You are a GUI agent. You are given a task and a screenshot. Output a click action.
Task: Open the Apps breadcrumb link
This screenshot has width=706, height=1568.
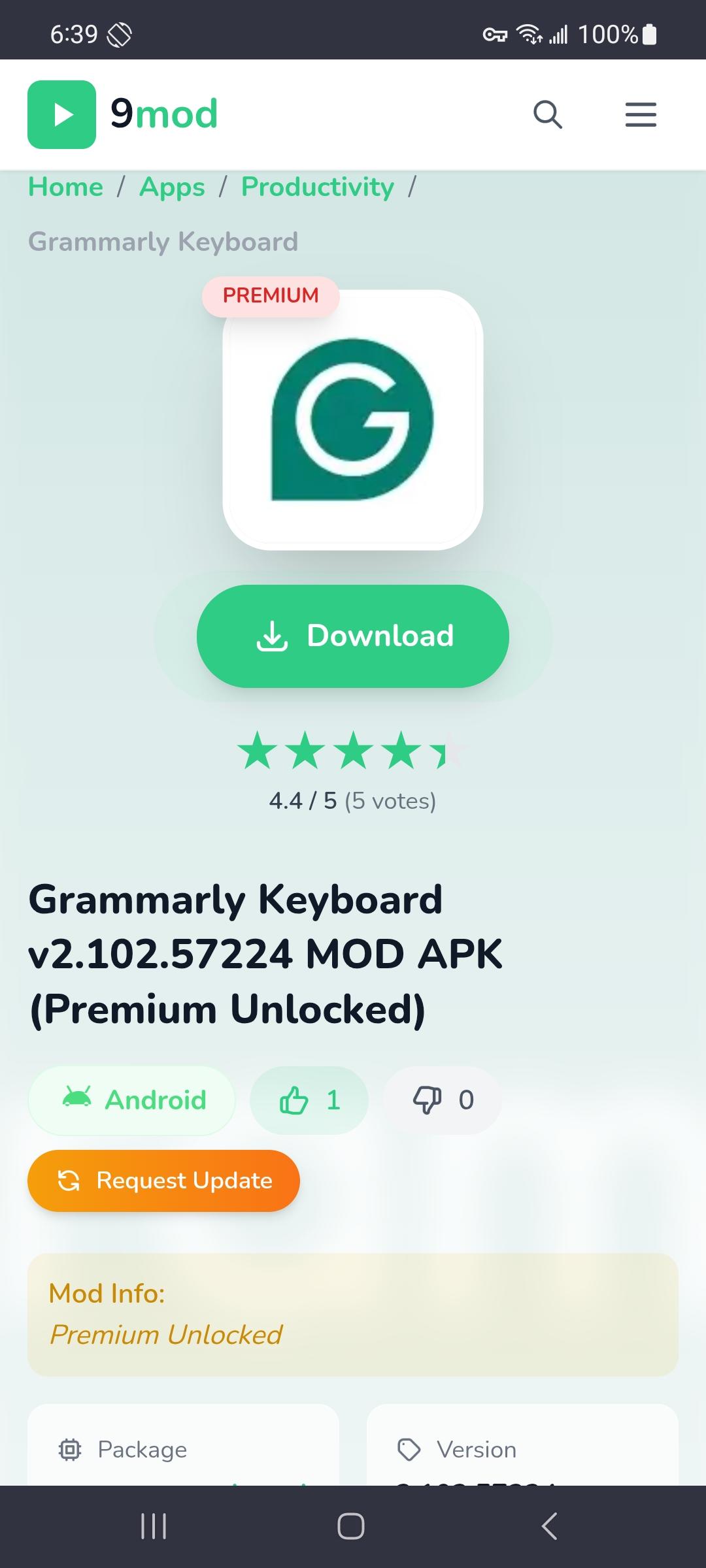coord(172,187)
